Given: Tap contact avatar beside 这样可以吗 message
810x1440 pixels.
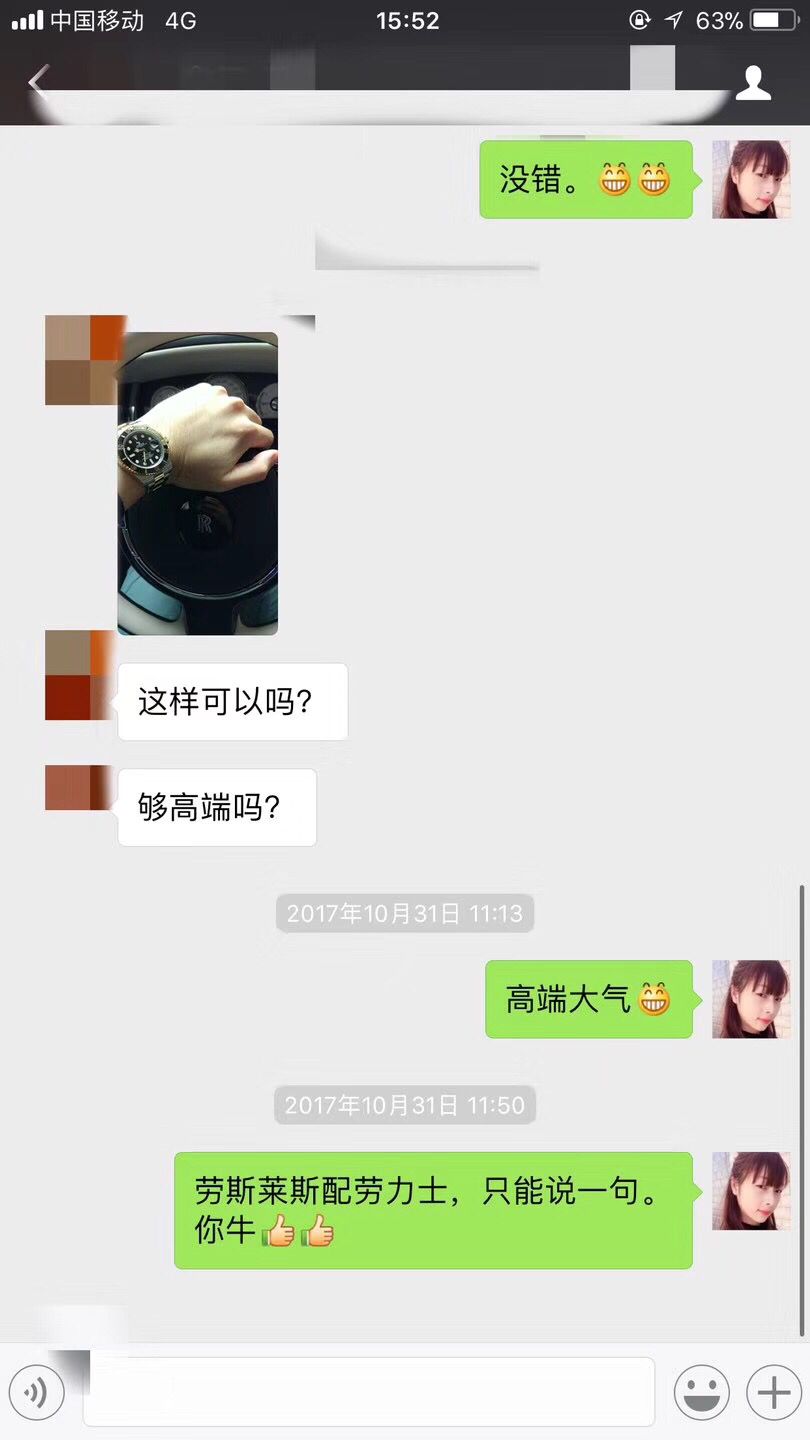Looking at the screenshot, I should coord(80,675).
